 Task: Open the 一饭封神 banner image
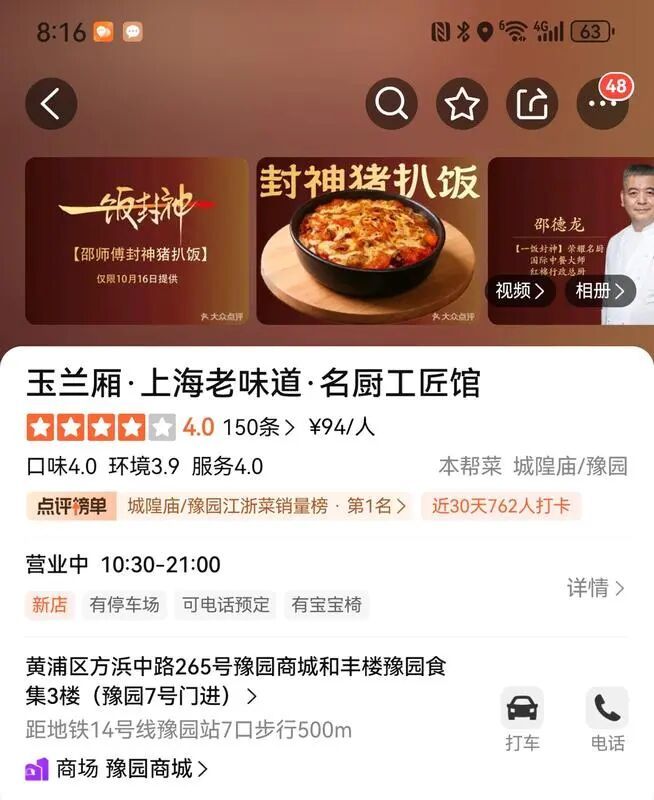tap(136, 240)
